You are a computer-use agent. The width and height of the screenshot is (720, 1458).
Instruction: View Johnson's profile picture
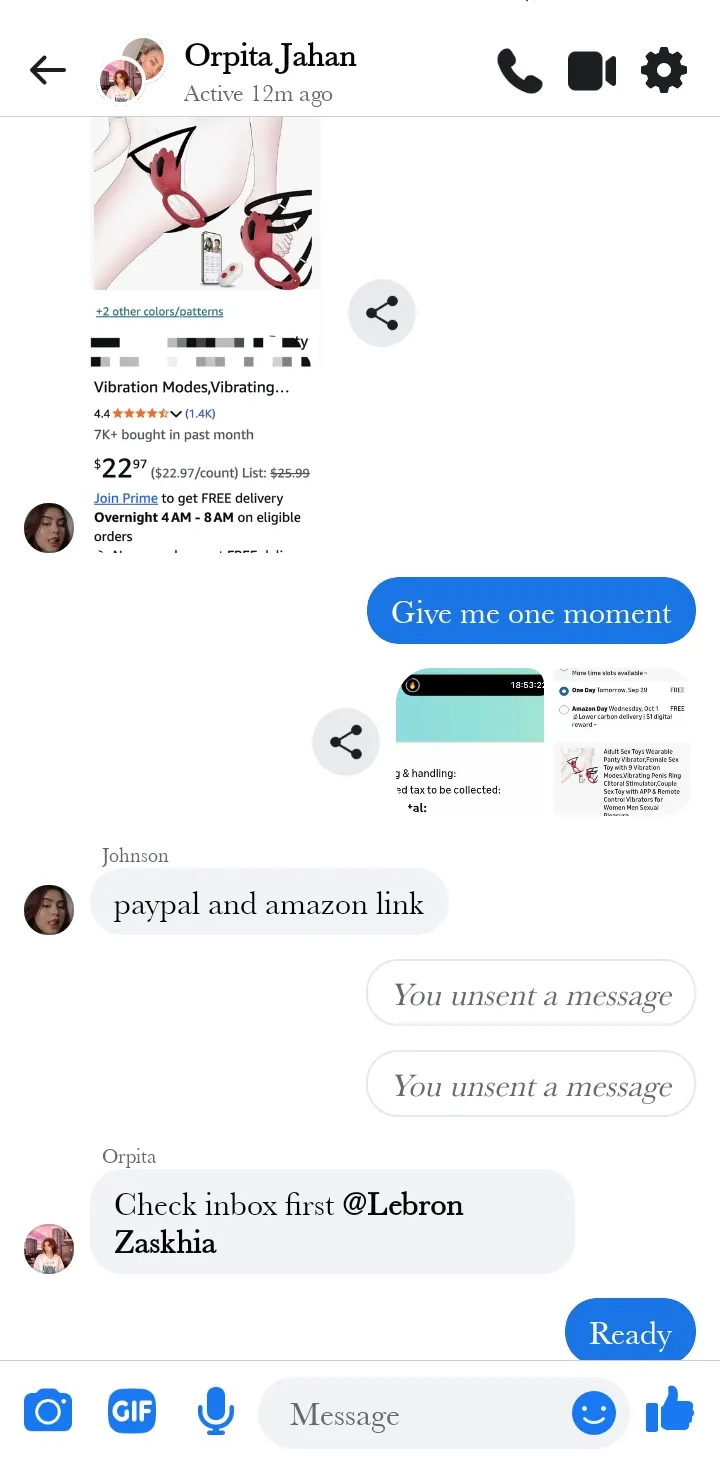[x=49, y=909]
